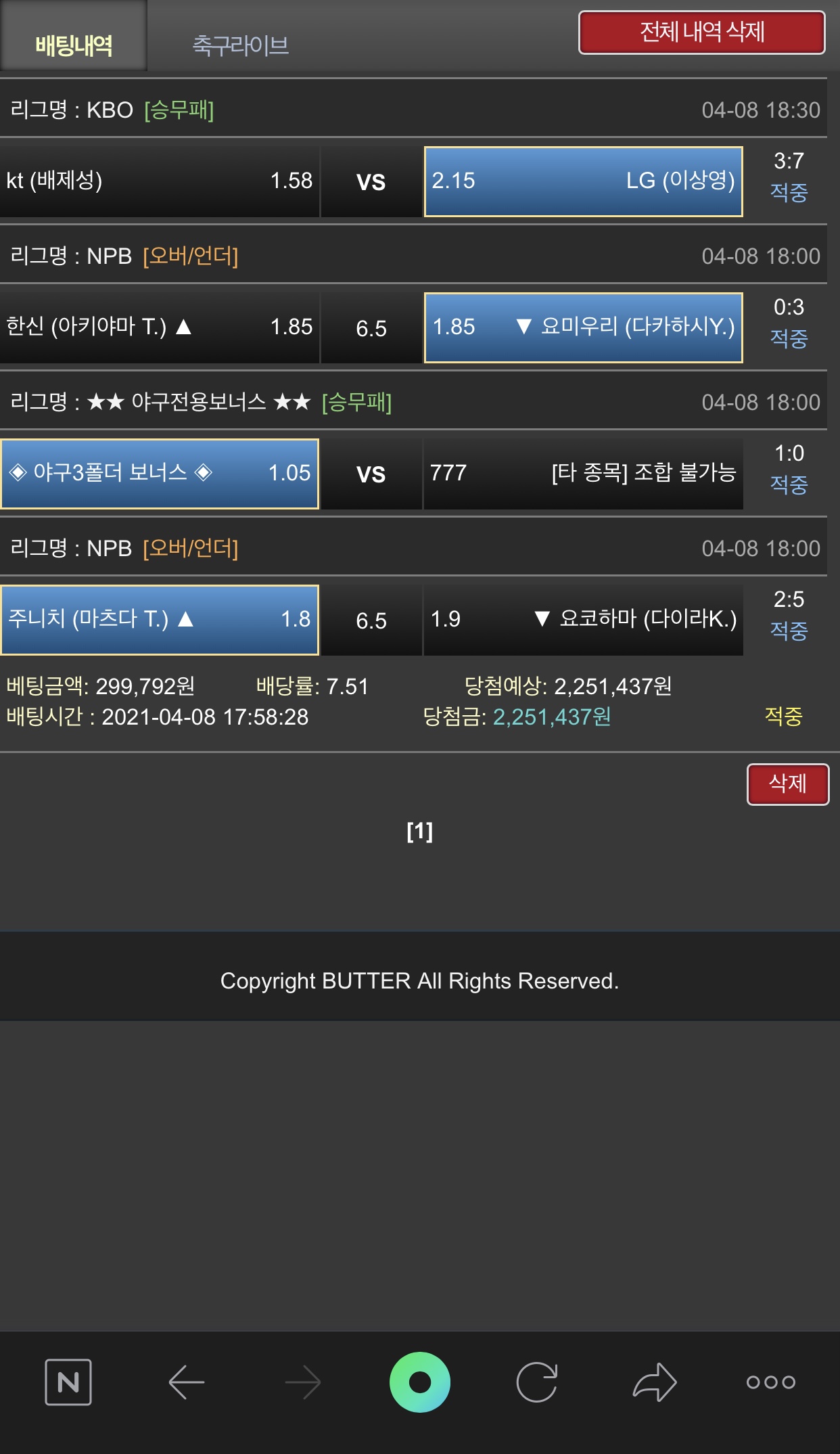Tap the 전체 내역 삭제 button
The width and height of the screenshot is (840, 1454).
point(701,32)
